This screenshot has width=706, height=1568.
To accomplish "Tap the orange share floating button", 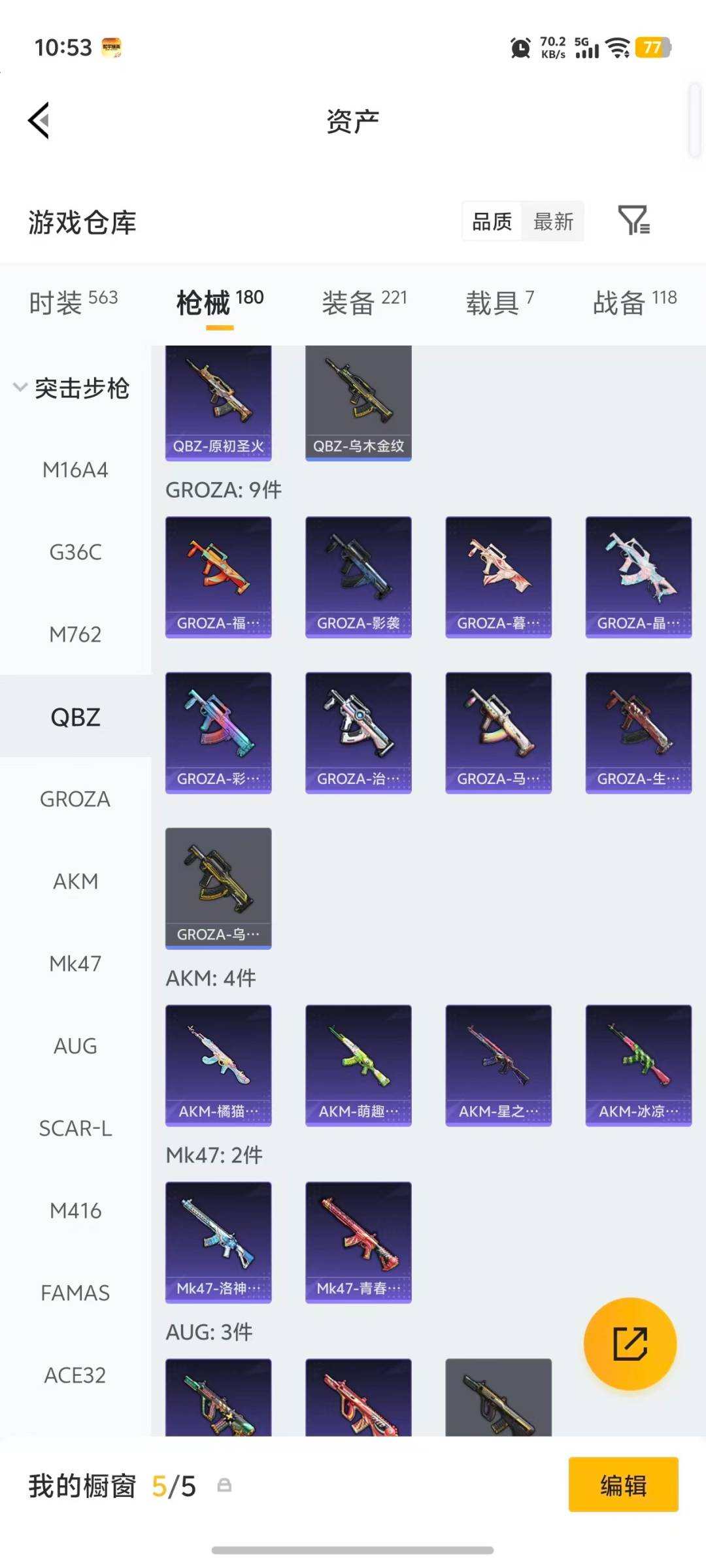I will coord(630,1343).
